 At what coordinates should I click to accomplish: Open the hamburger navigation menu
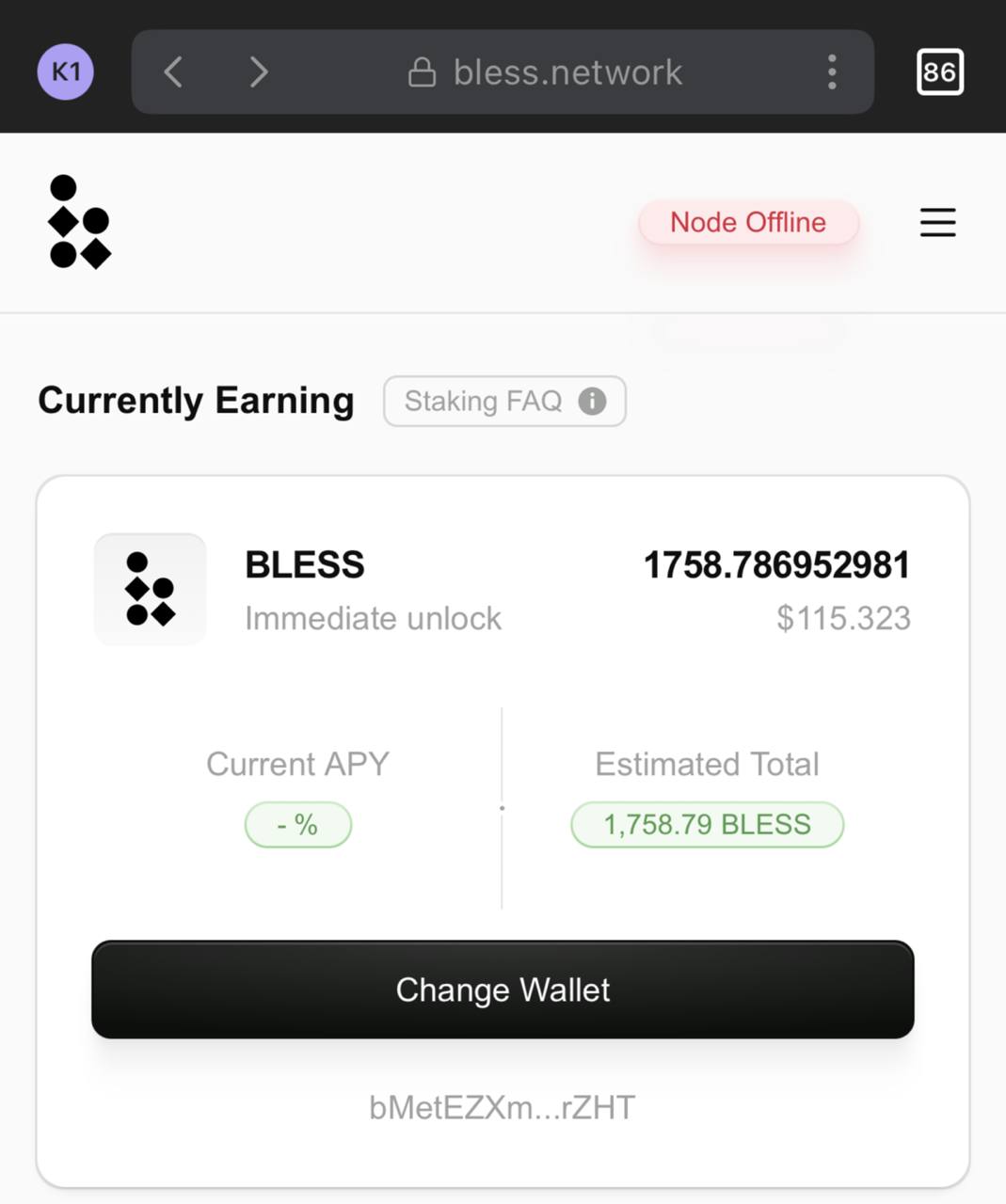coord(937,222)
